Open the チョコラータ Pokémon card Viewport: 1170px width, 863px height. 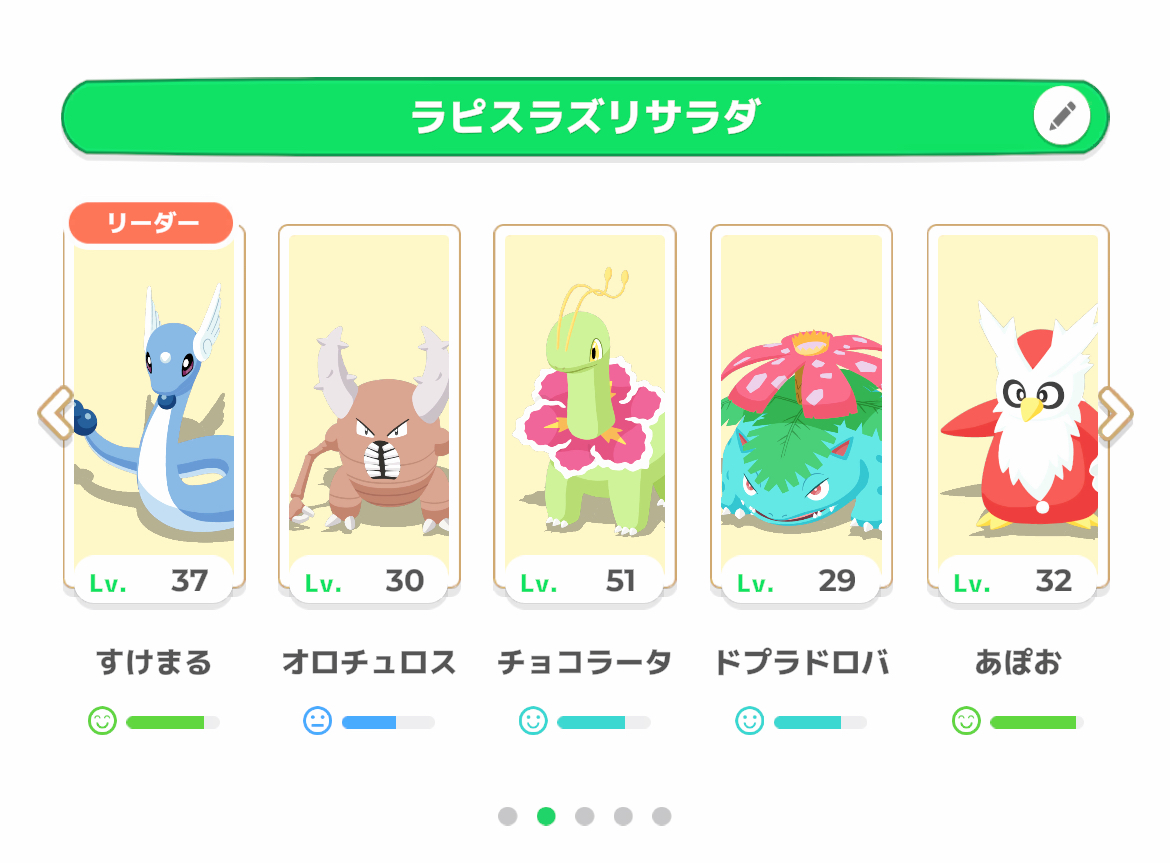pyautogui.click(x=585, y=410)
